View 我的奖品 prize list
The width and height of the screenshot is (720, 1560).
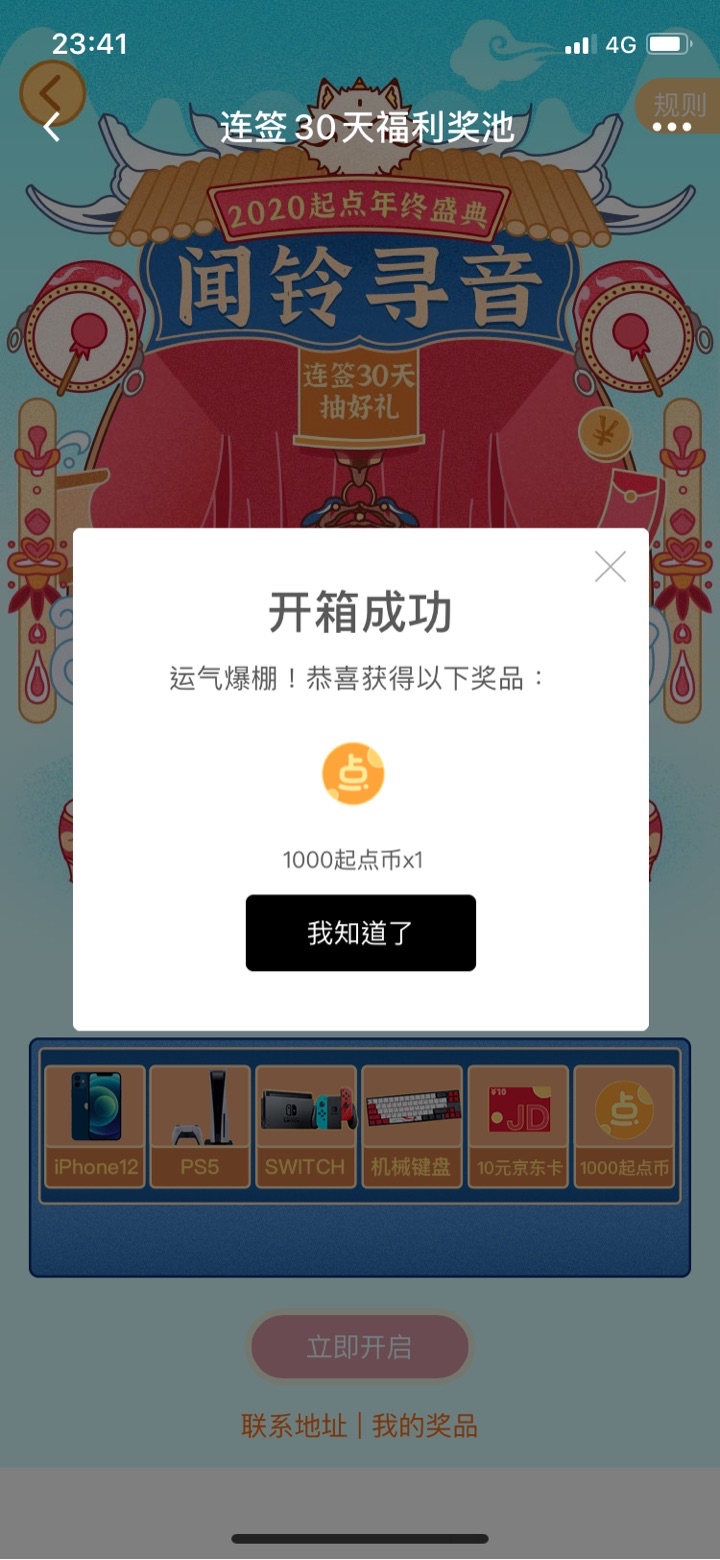(x=425, y=1426)
